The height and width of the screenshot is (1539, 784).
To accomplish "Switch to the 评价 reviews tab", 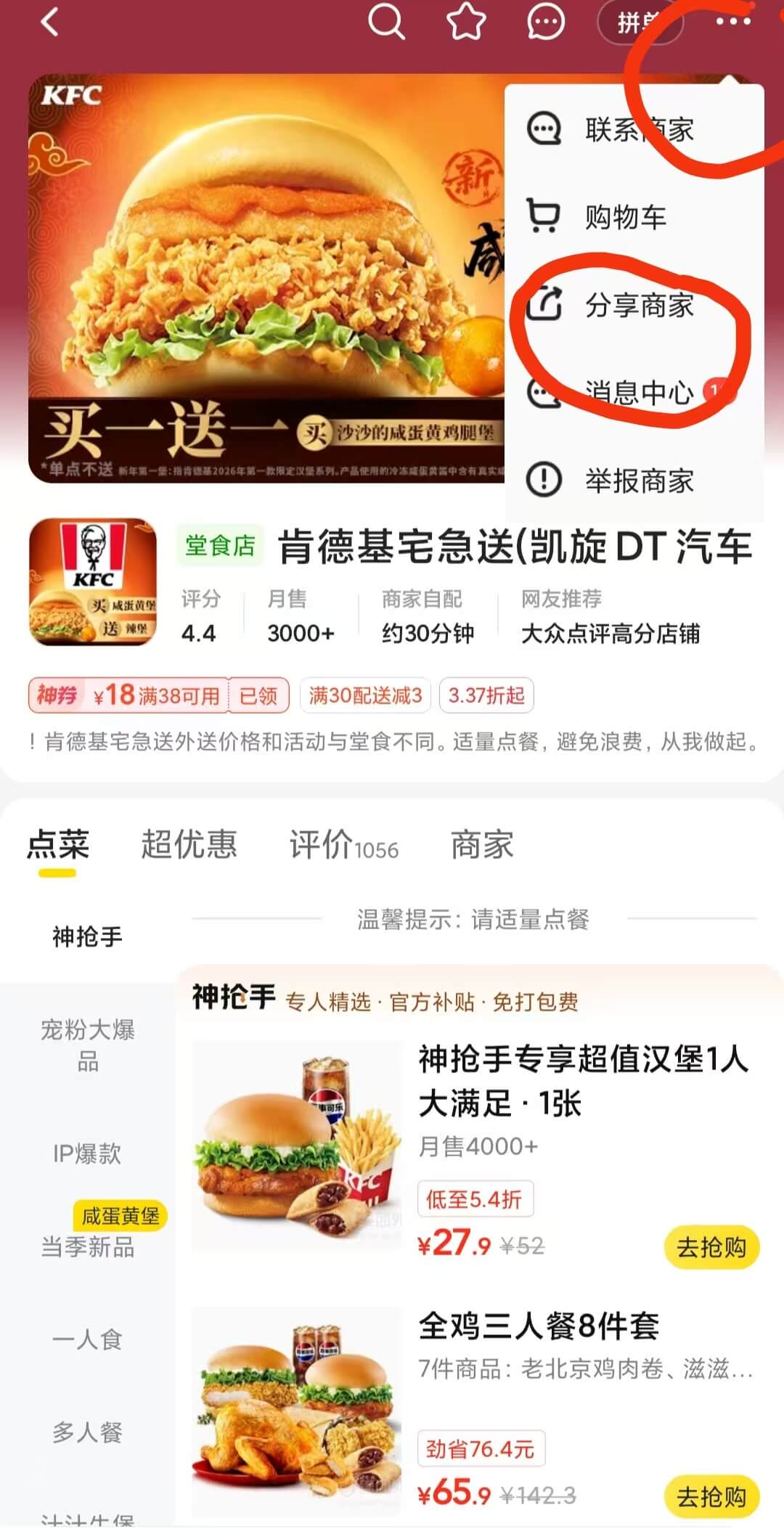I will [x=343, y=846].
